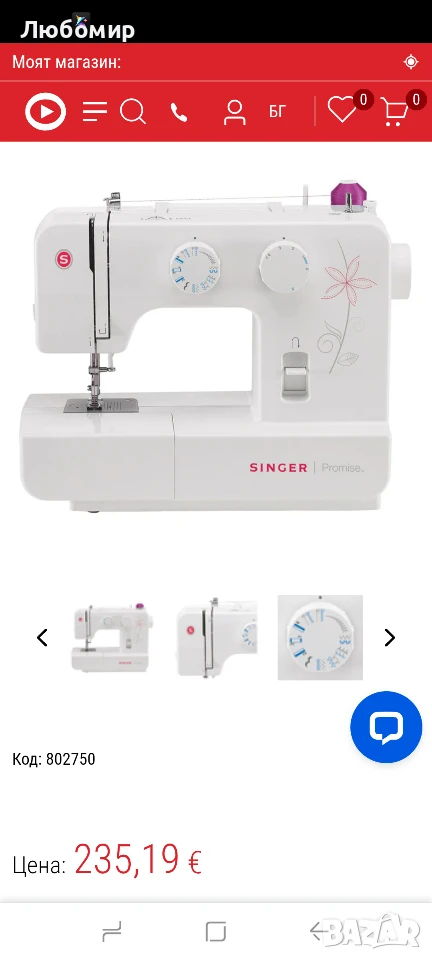Show previous thumbnails with the left arrow

click(42, 637)
